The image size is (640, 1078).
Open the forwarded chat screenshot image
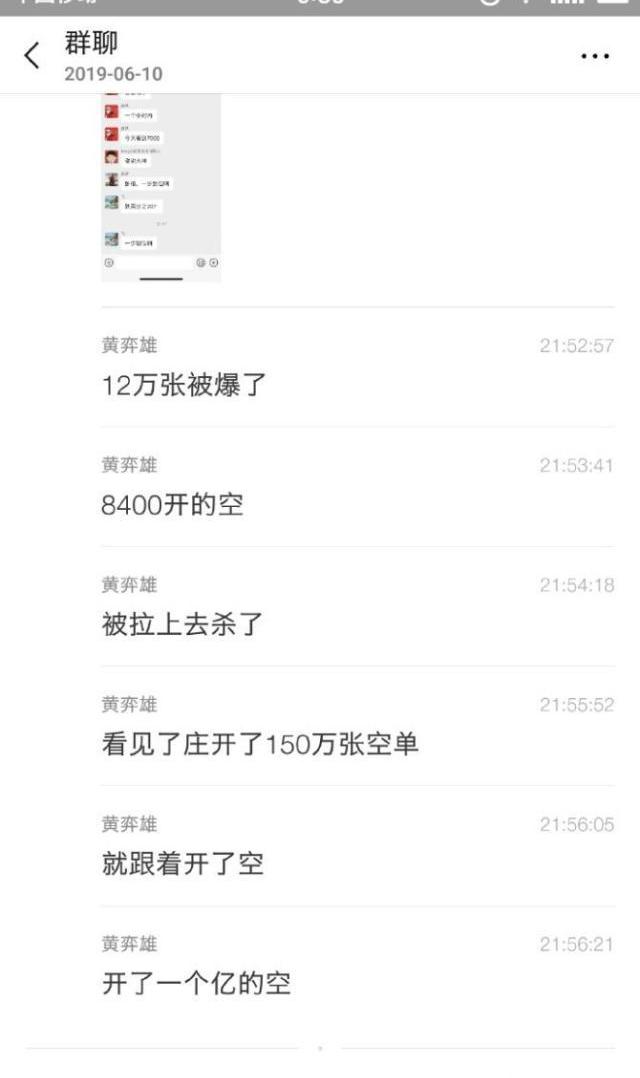[161, 187]
